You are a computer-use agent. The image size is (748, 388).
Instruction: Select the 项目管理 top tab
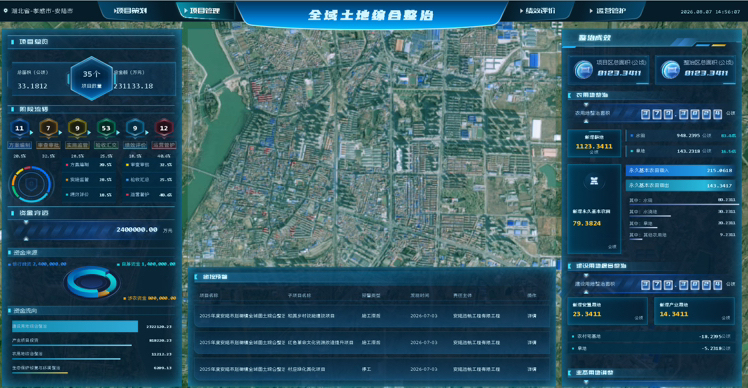click(x=202, y=10)
